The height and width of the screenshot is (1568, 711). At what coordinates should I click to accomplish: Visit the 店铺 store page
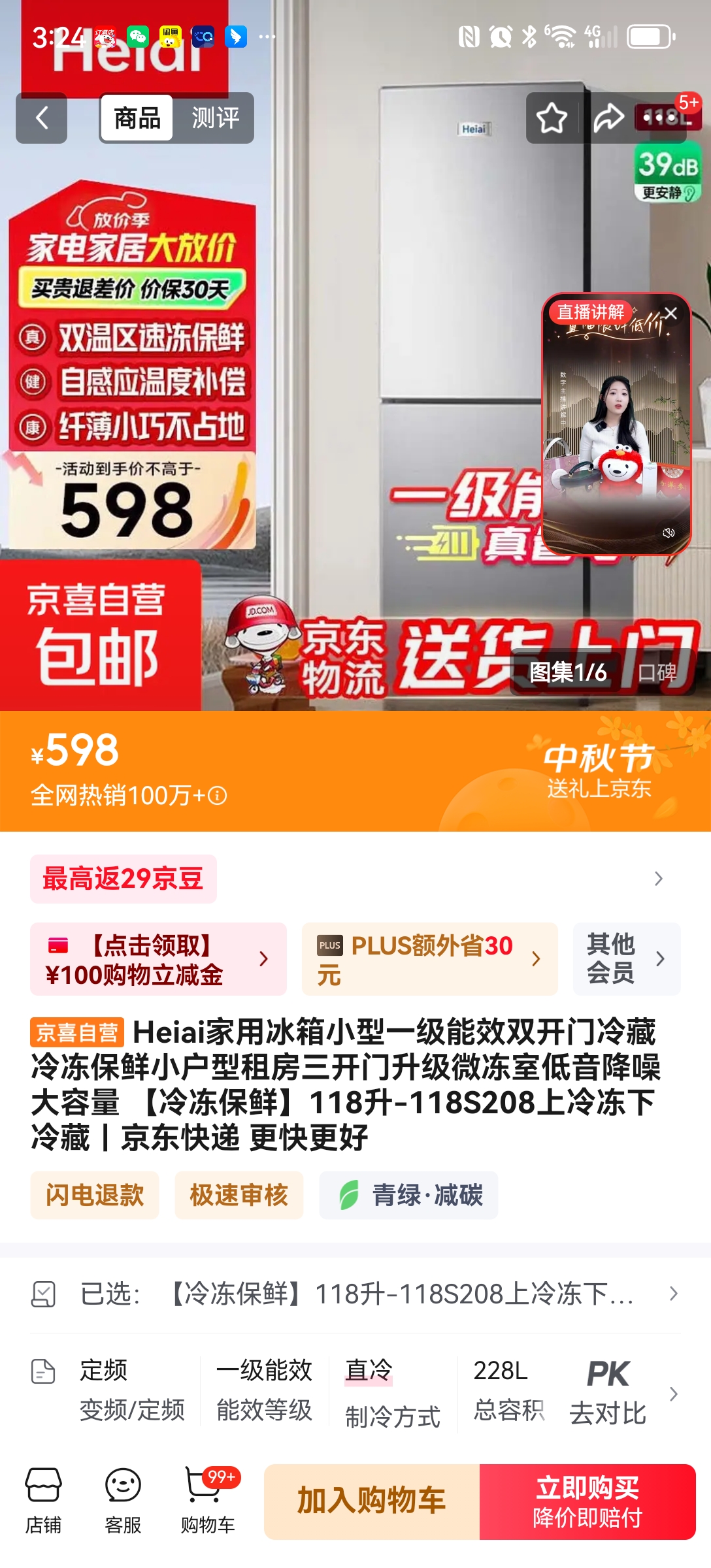point(43,1501)
